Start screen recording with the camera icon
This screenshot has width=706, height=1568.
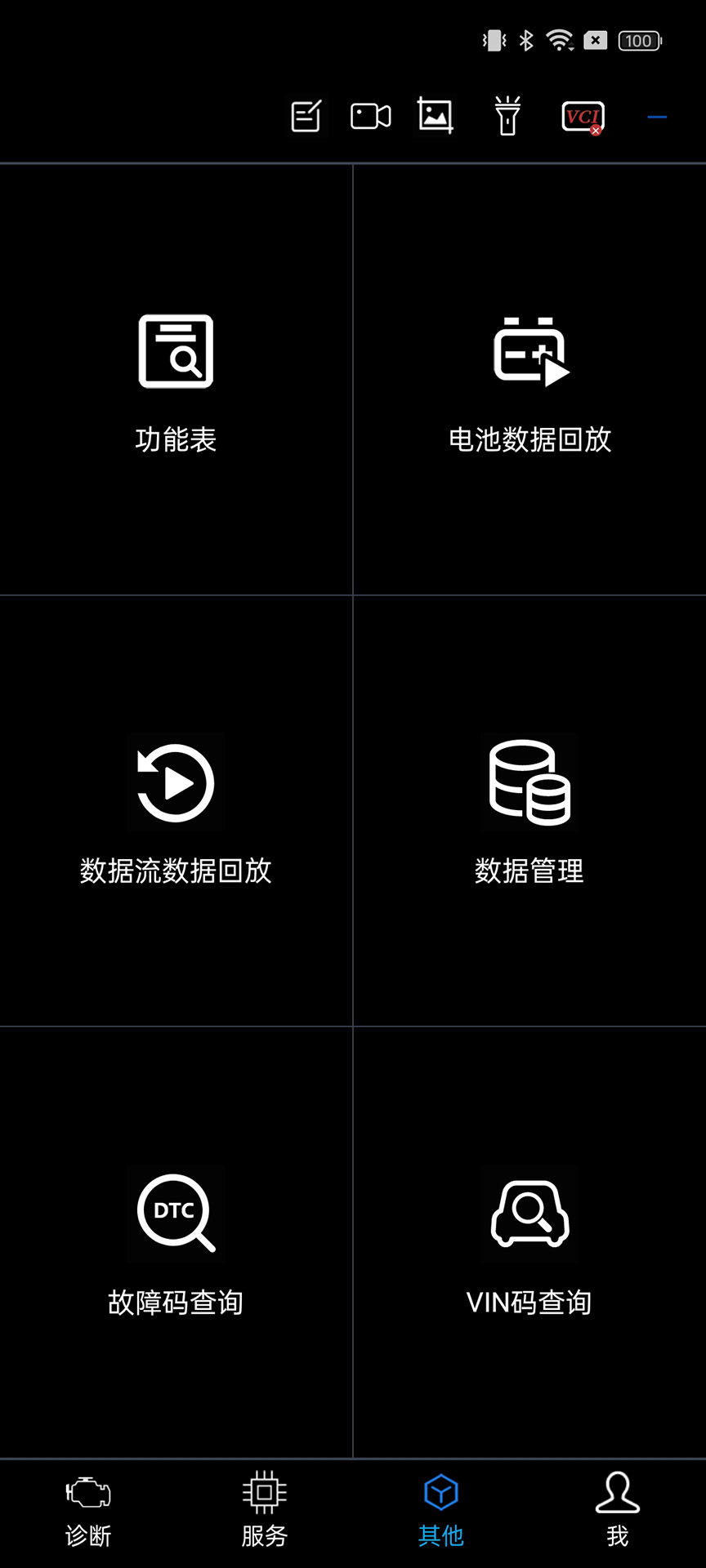point(370,116)
